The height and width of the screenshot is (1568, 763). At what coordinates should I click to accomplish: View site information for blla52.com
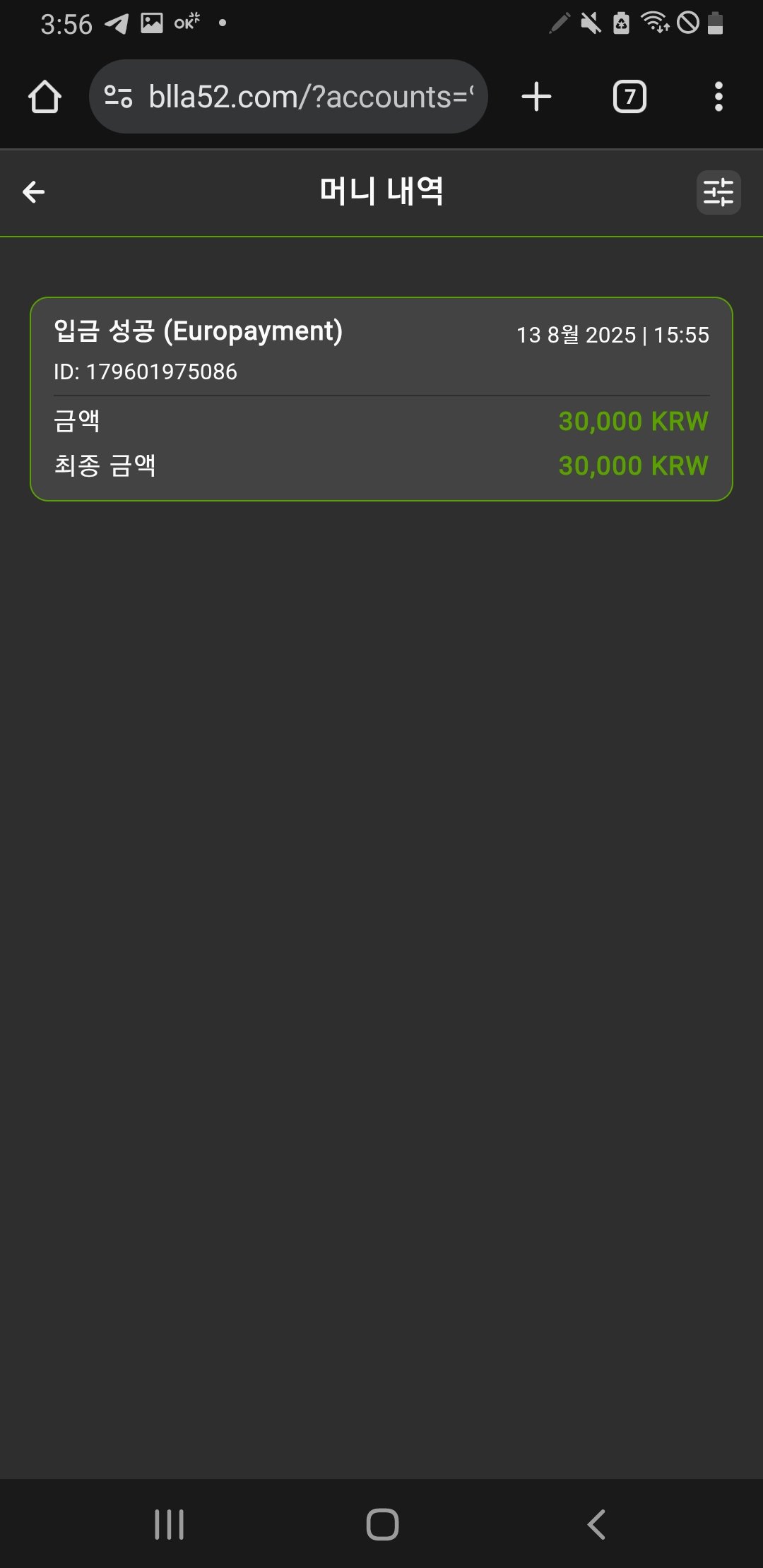pos(119,97)
